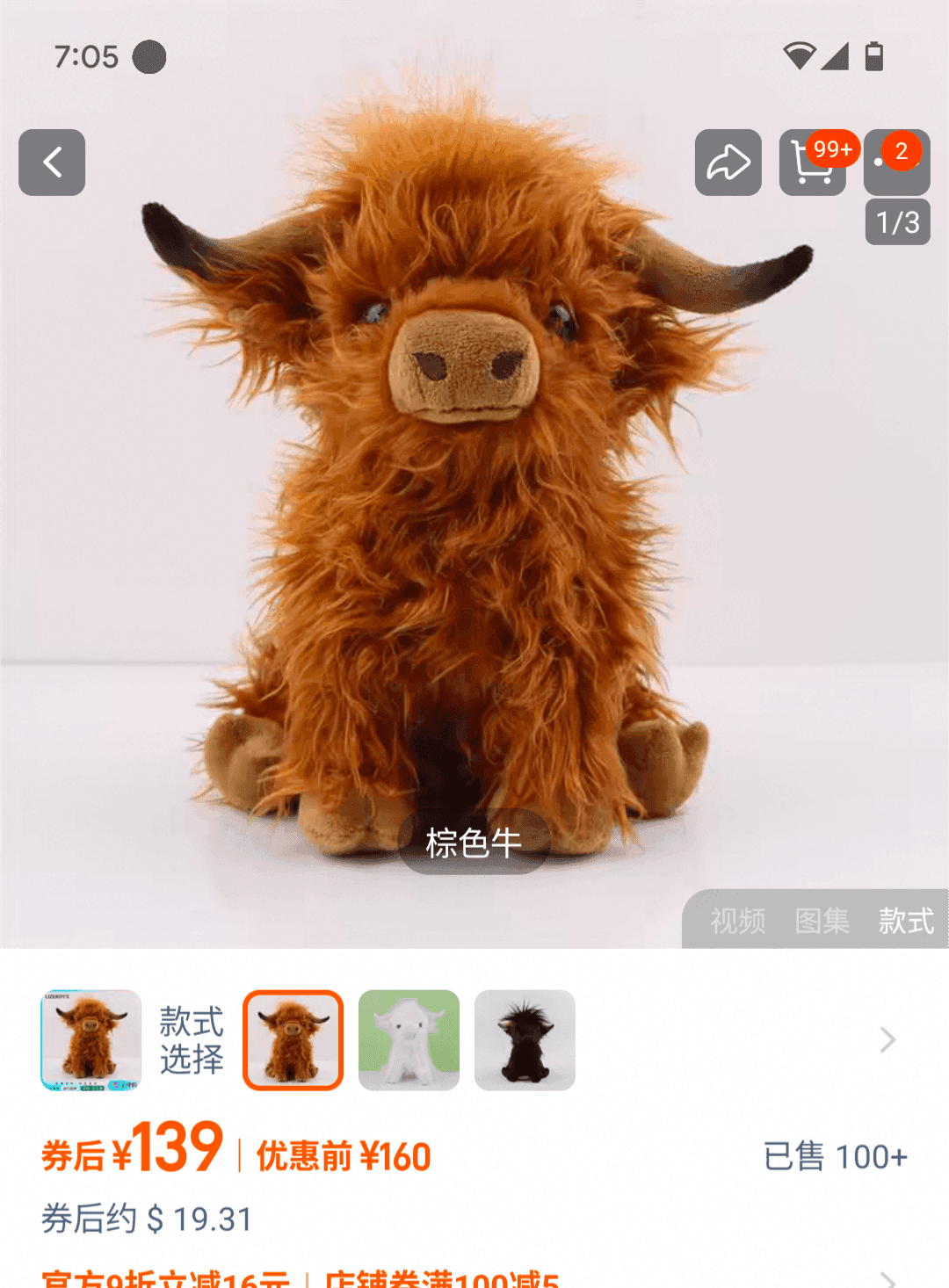The image size is (949, 1288).
Task: Switch to the 图集 tab
Action: tap(822, 921)
